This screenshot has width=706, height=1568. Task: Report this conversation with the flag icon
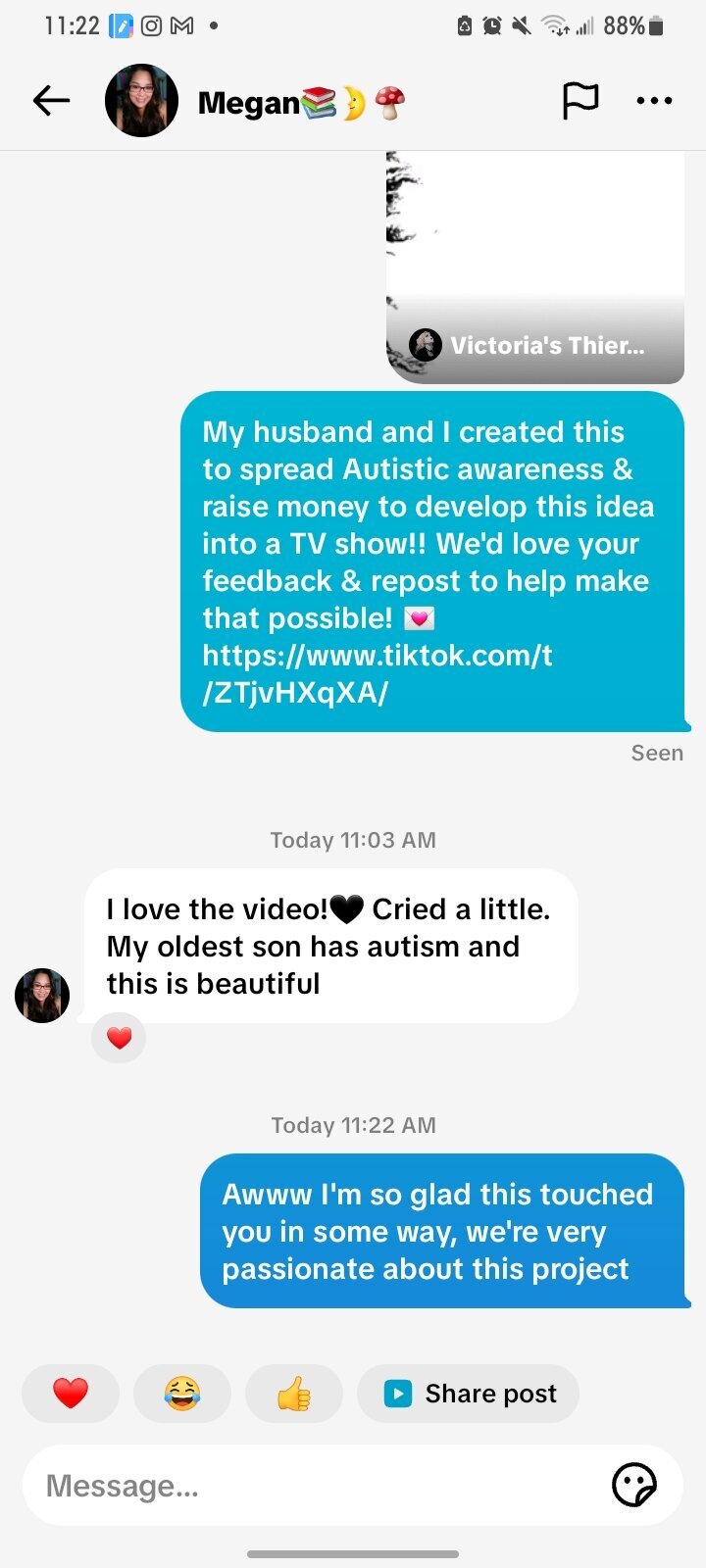tap(580, 100)
